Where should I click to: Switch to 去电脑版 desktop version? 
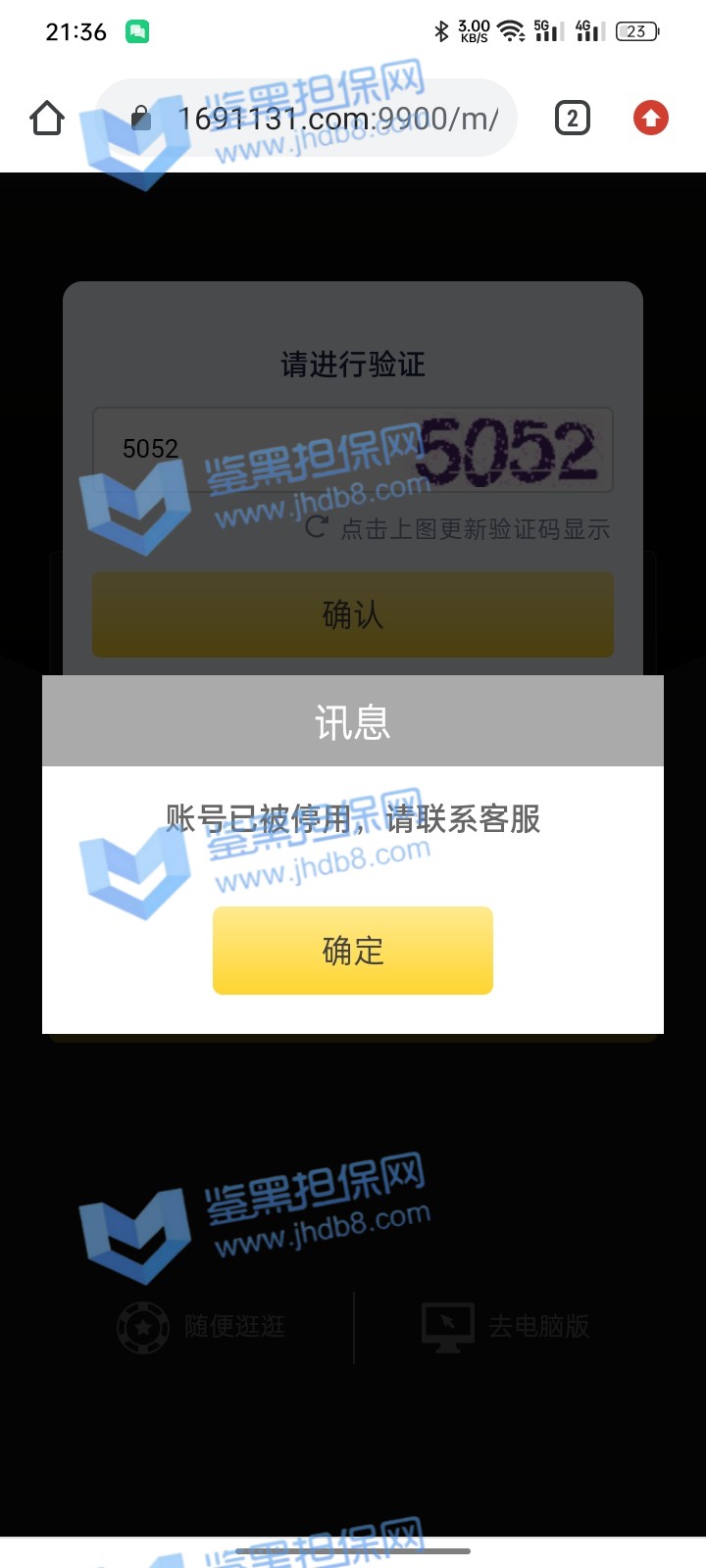tap(506, 1327)
